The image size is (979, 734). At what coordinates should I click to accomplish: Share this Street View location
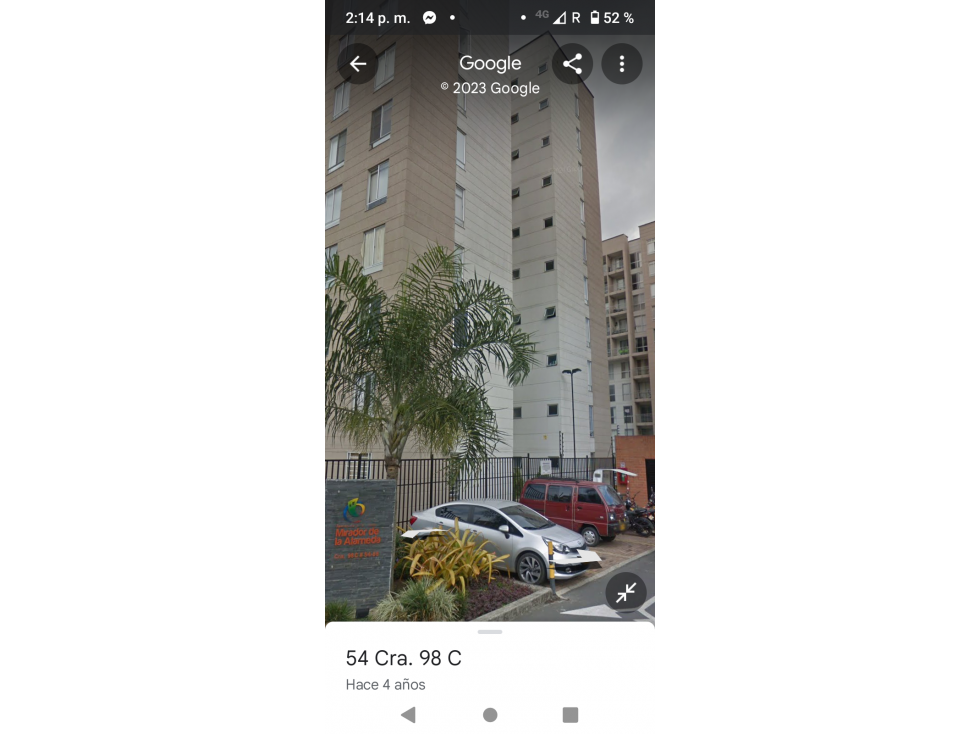tap(572, 64)
